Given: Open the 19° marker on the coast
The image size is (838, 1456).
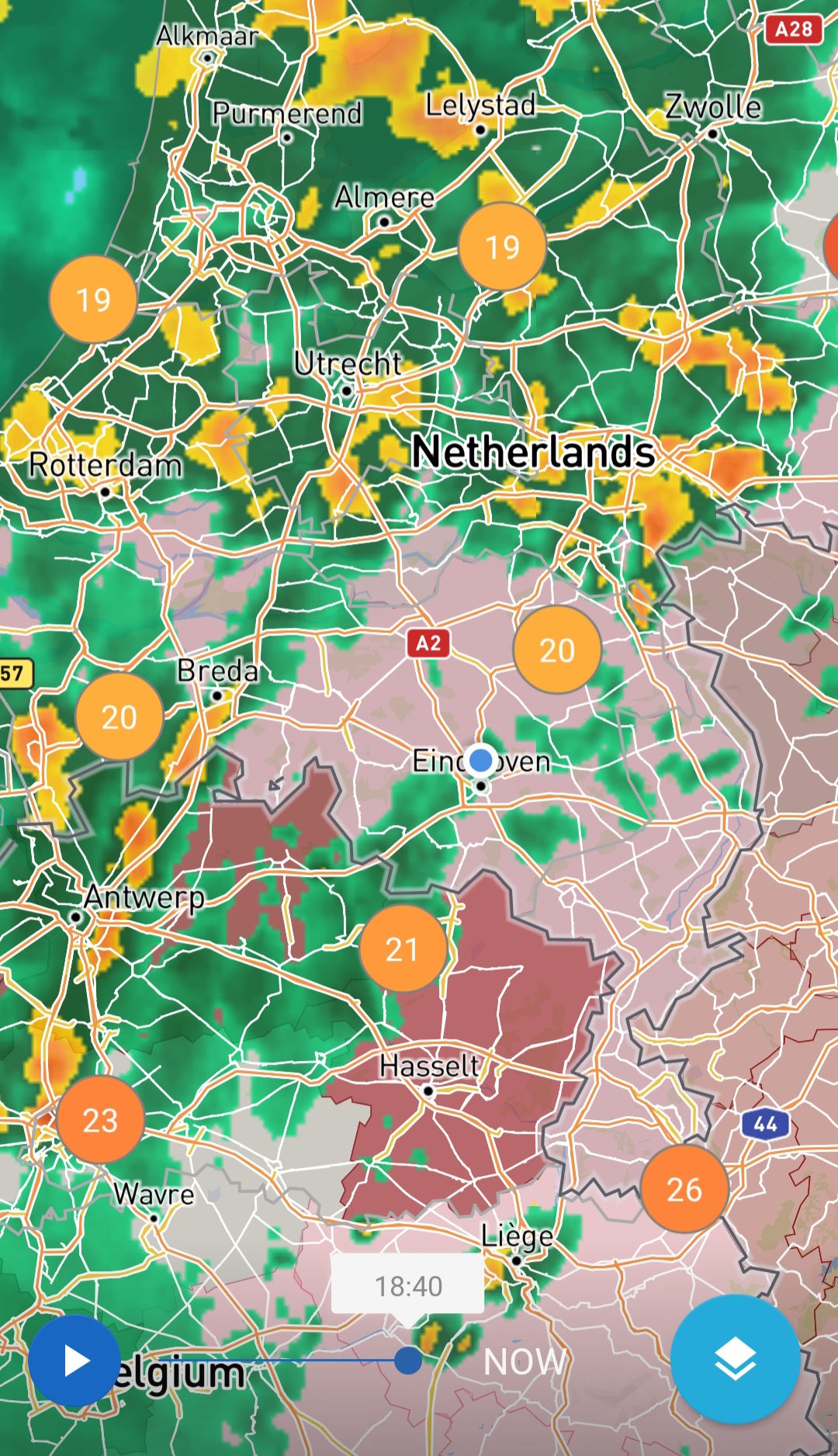Looking at the screenshot, I should pos(93,299).
